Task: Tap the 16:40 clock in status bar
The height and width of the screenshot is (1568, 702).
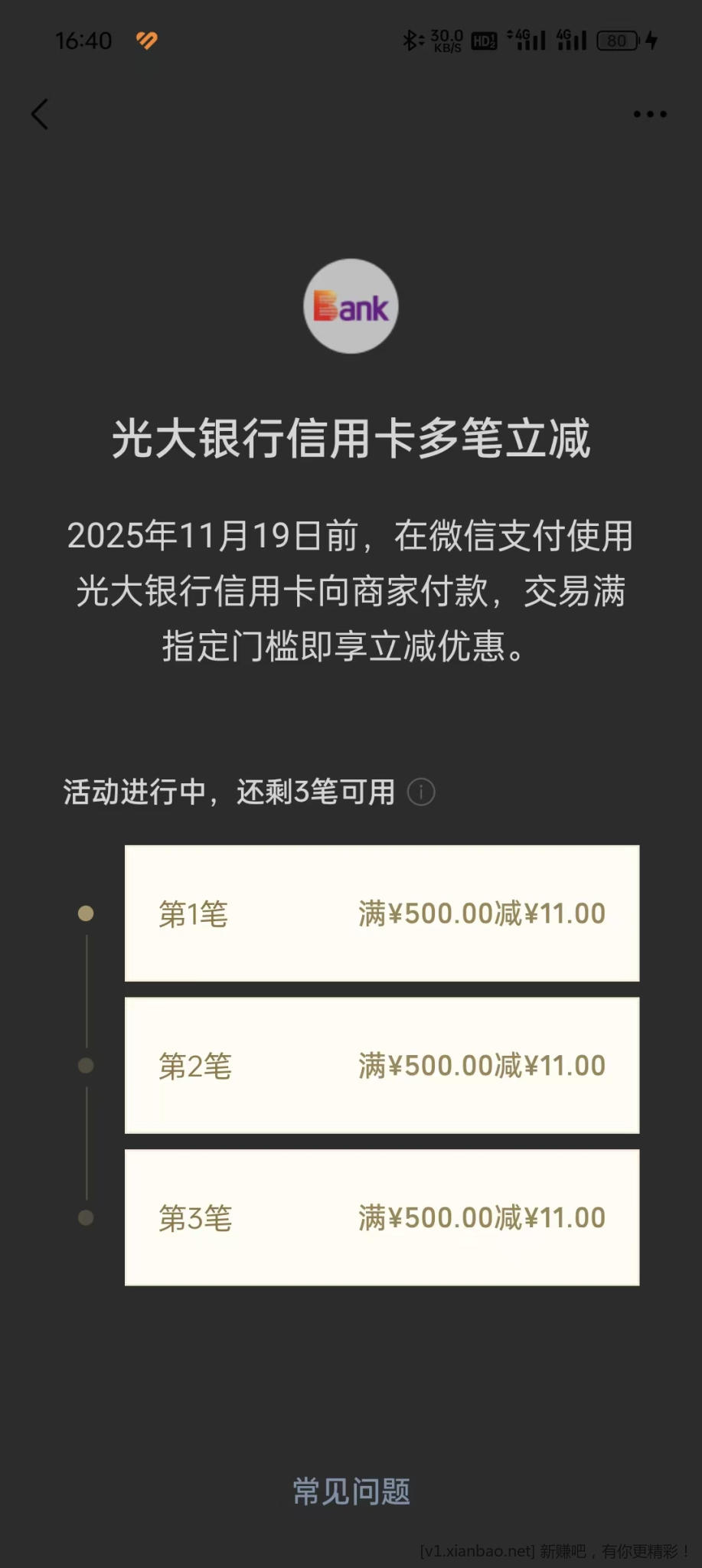Action: pos(84,40)
